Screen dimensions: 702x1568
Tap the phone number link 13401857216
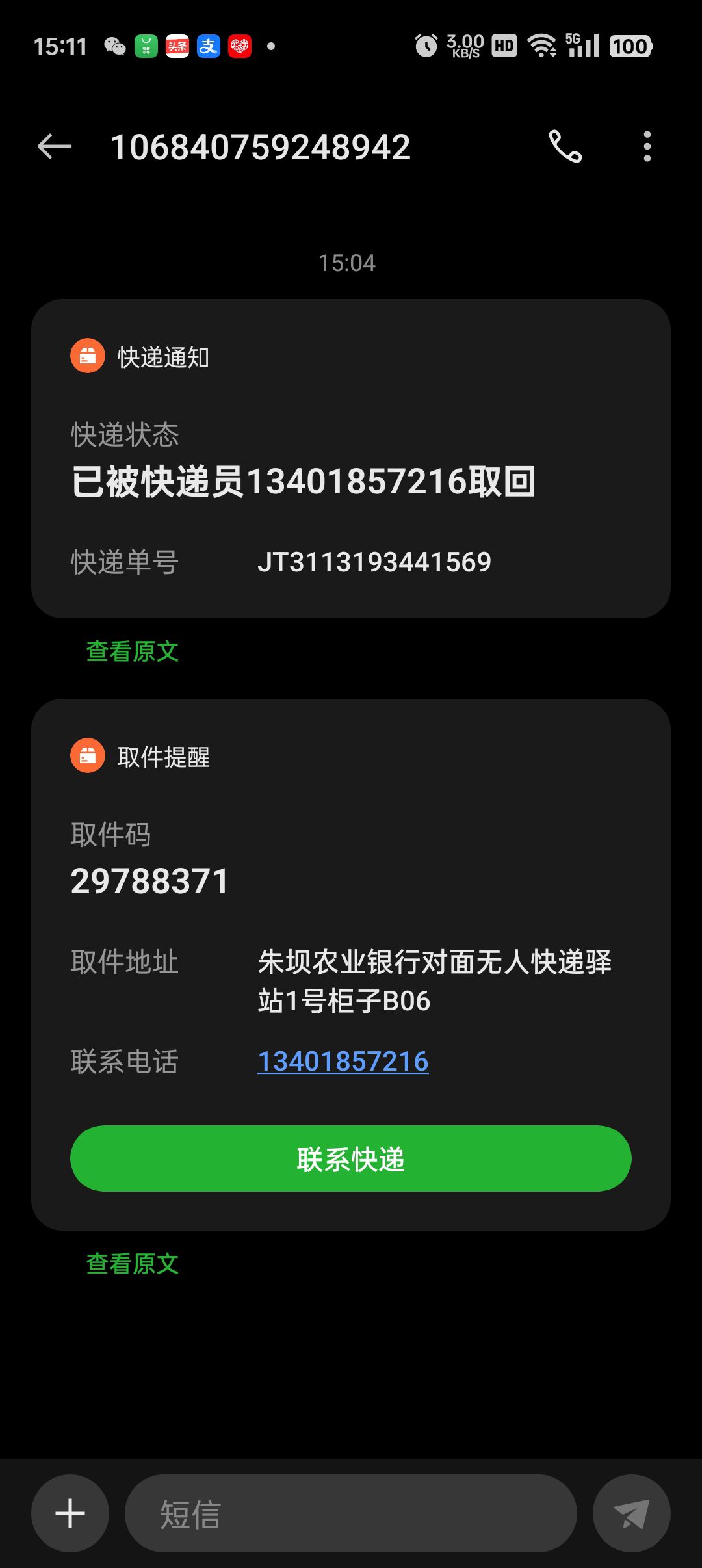pyautogui.click(x=343, y=1062)
